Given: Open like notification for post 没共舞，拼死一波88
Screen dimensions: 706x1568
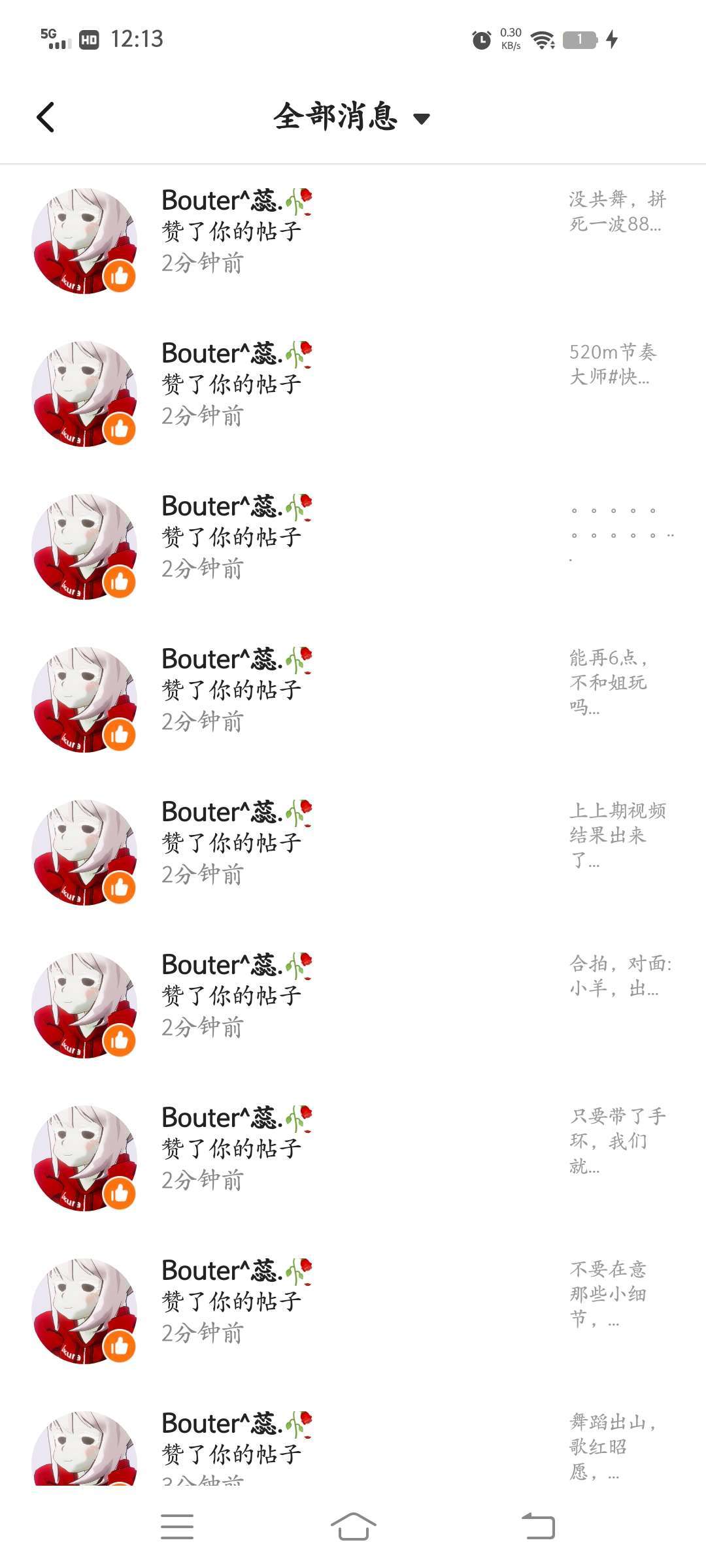Looking at the screenshot, I should click(x=353, y=232).
